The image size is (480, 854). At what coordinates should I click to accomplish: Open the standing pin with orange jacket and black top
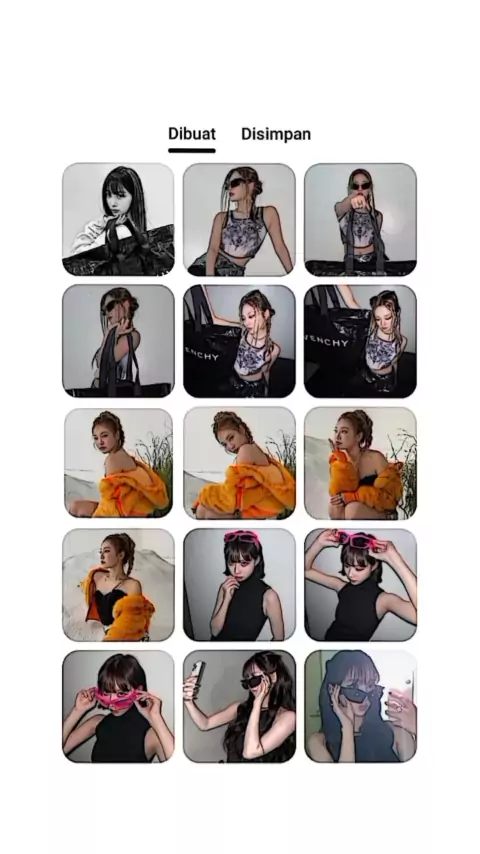118,585
